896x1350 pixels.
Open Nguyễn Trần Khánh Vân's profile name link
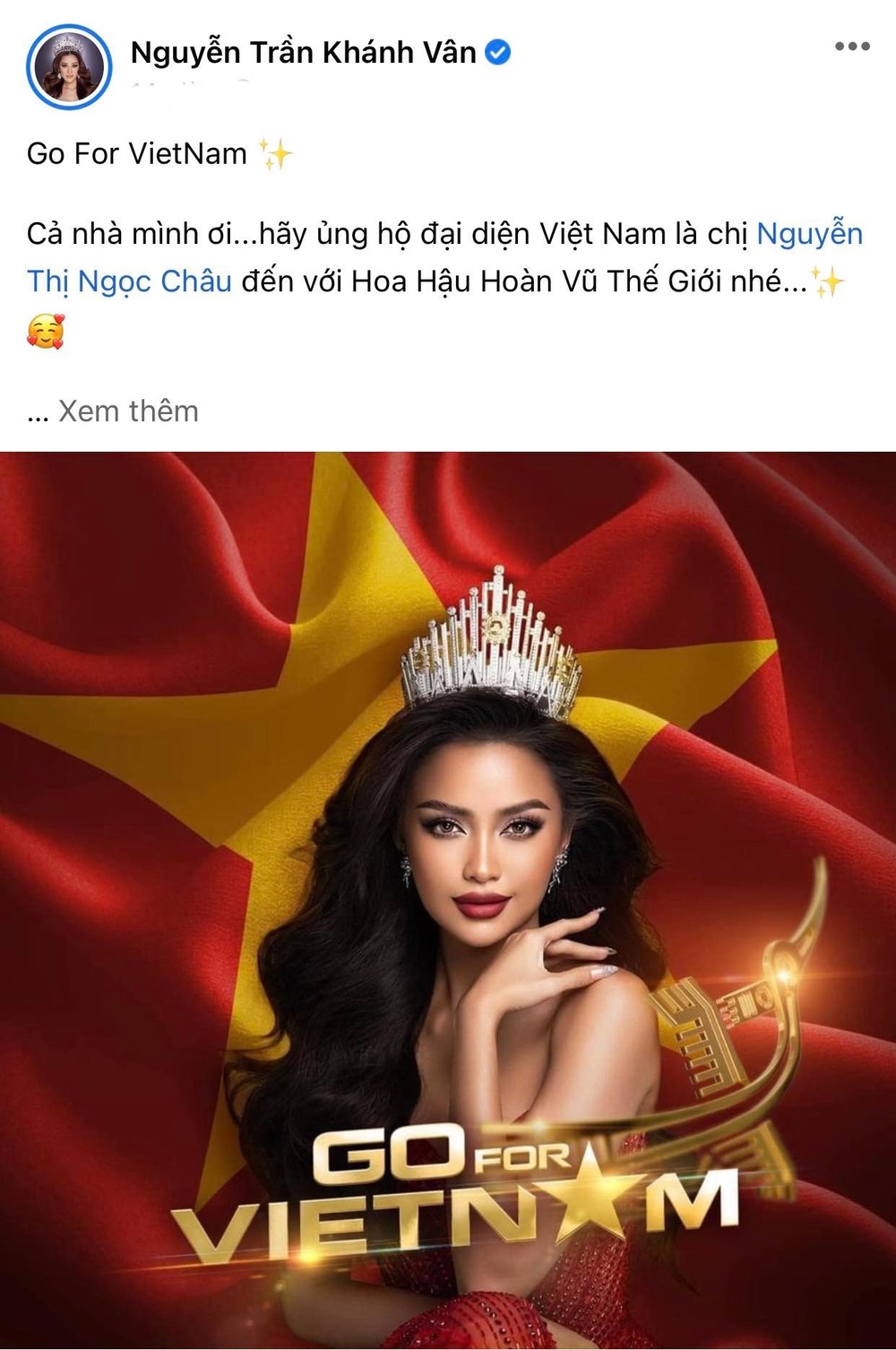pos(303,53)
